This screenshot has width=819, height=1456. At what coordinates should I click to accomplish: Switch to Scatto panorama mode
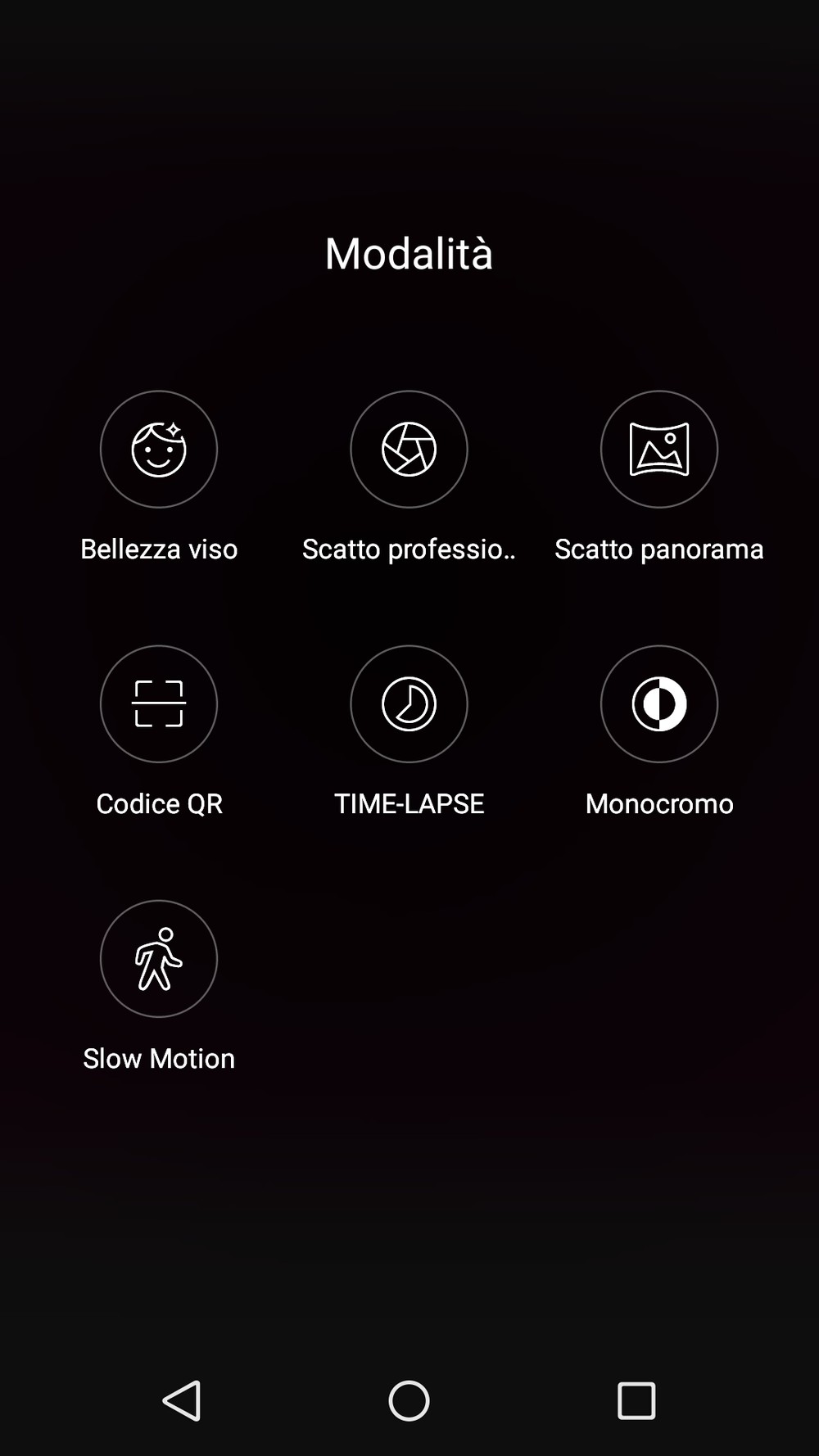coord(659,449)
